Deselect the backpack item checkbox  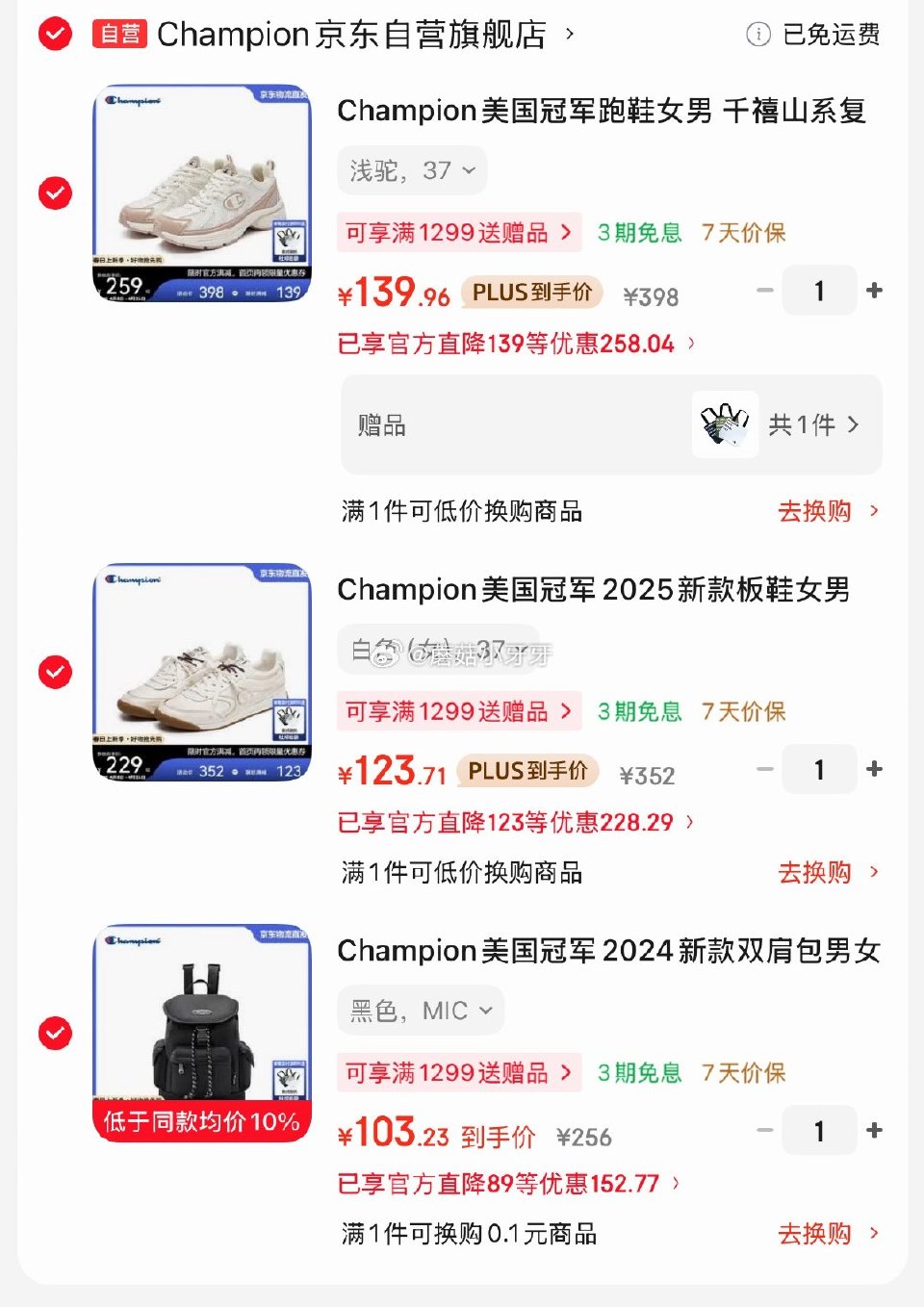click(55, 1034)
